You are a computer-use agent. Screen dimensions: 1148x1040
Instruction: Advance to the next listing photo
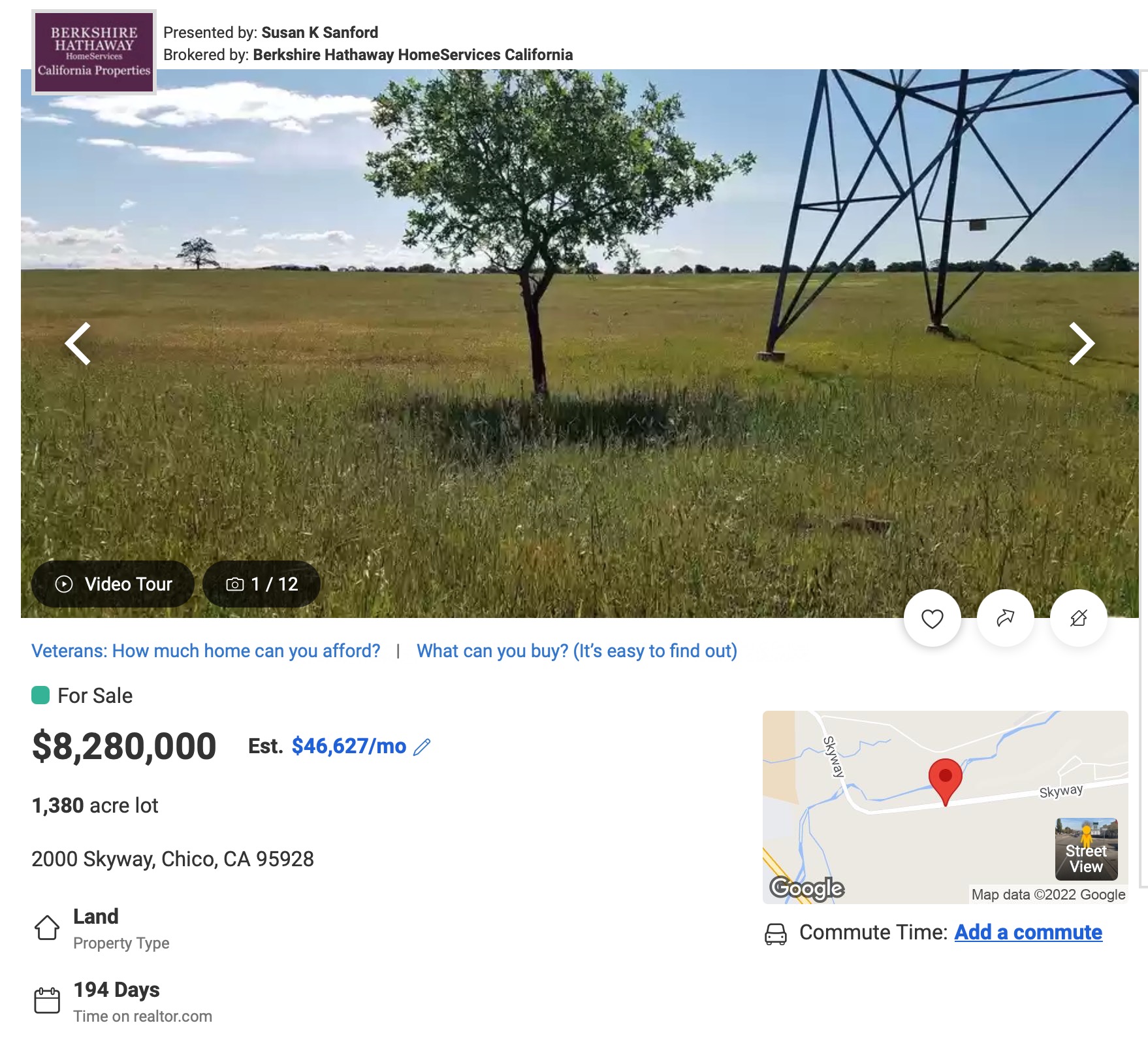click(1081, 344)
